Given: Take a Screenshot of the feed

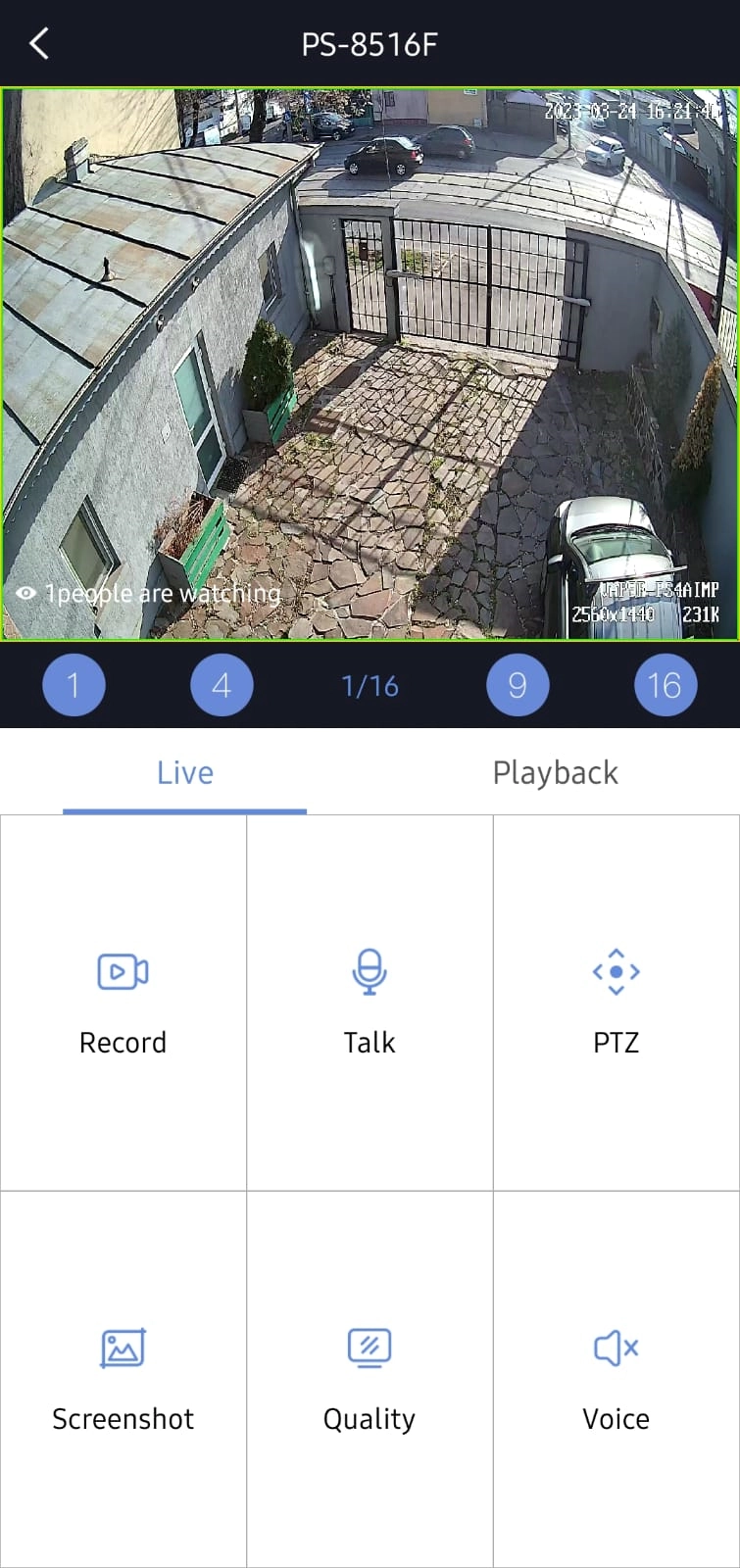Looking at the screenshot, I should click(123, 1379).
